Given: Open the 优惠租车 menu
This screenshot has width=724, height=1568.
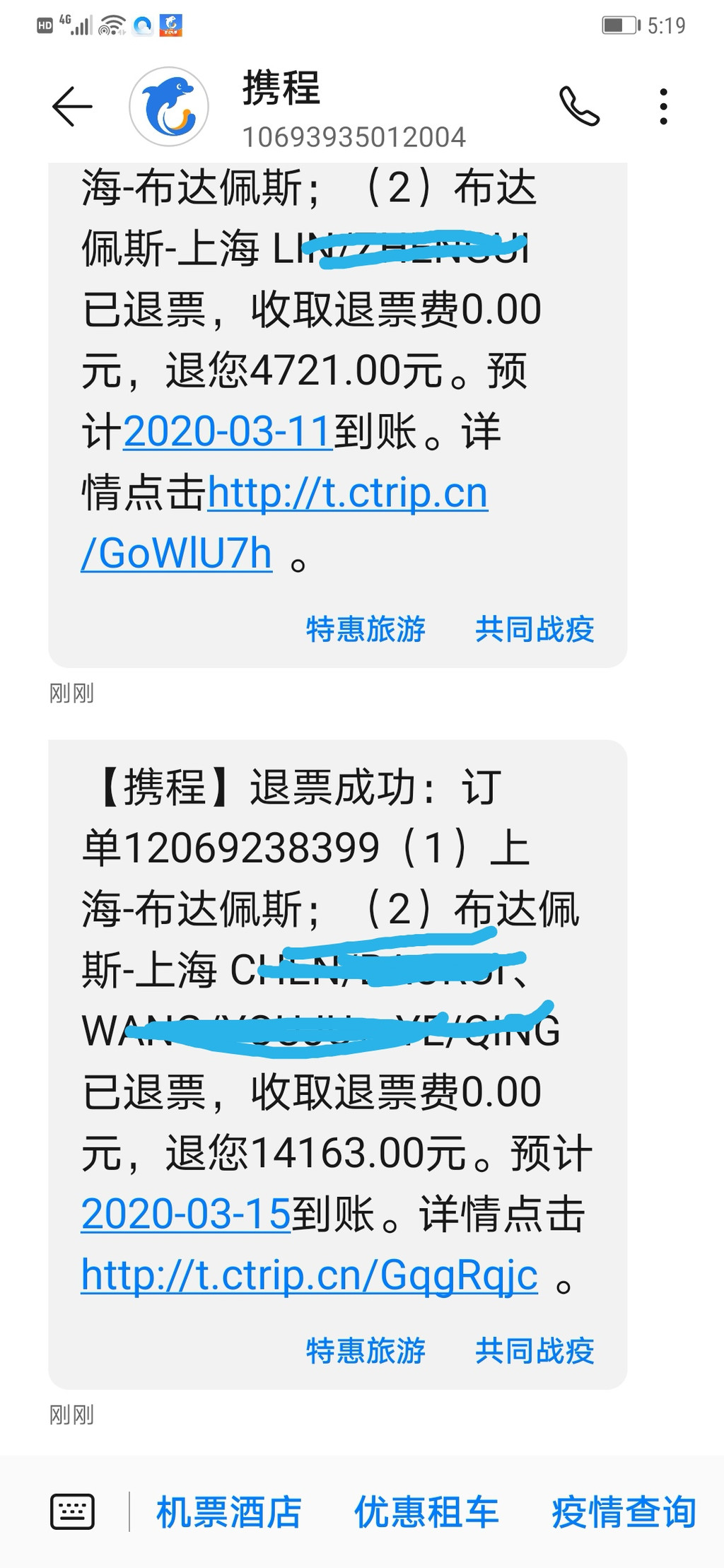Looking at the screenshot, I should point(426,1513).
